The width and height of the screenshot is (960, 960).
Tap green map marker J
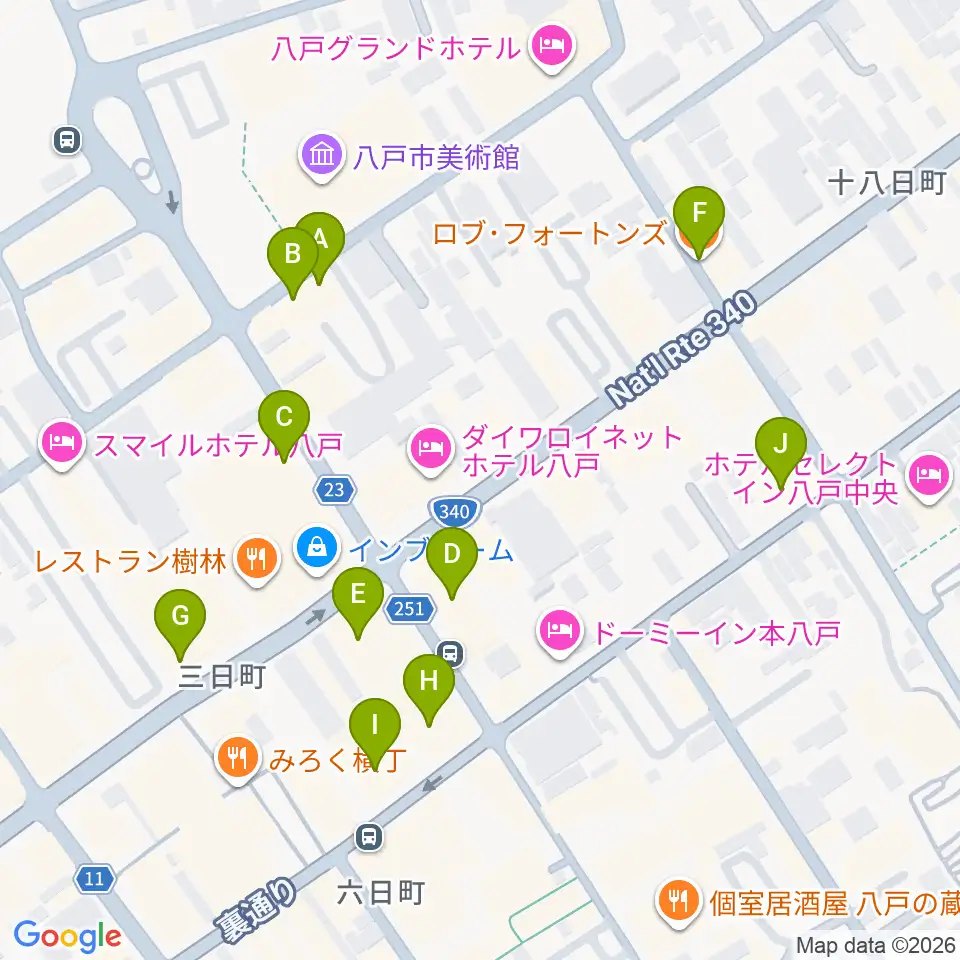click(x=781, y=451)
